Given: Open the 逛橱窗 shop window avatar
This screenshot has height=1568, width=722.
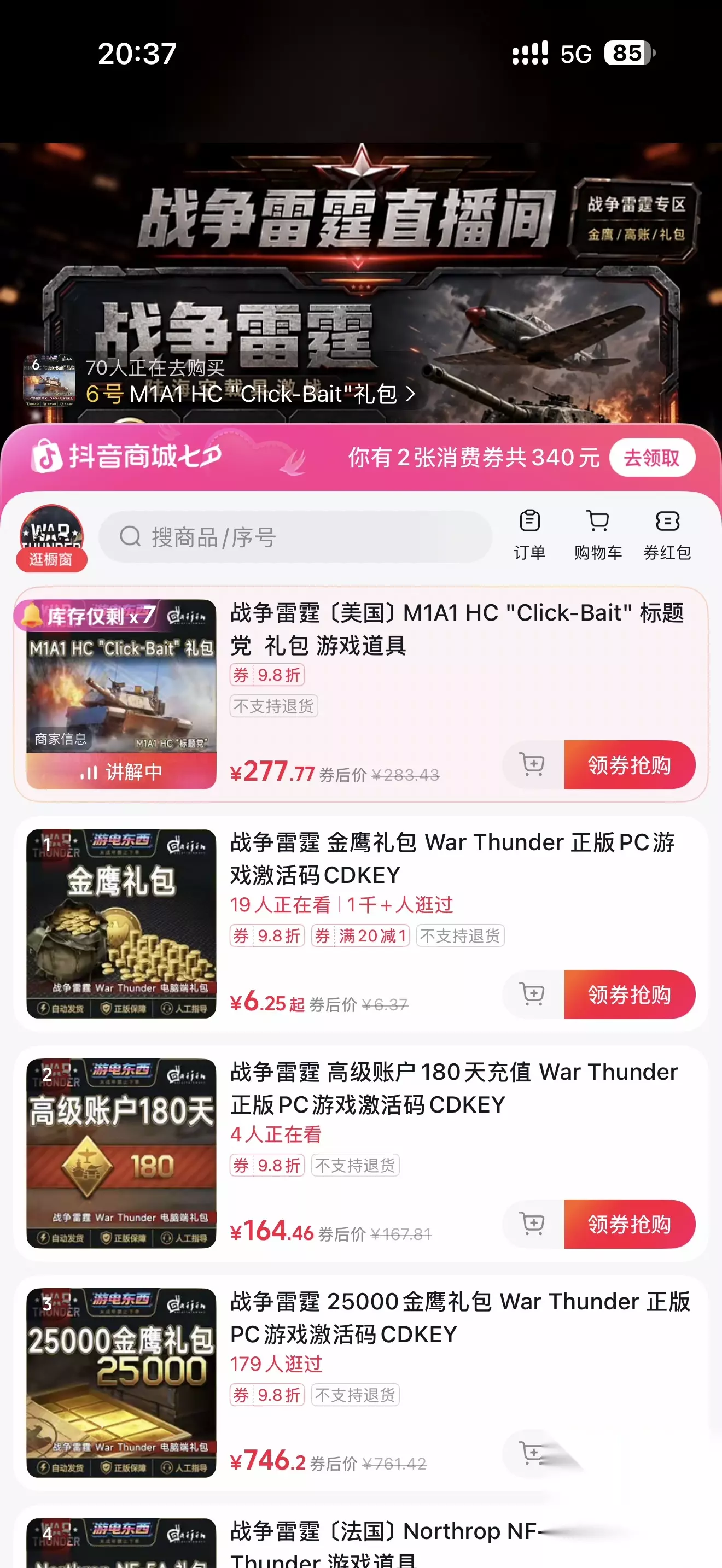Looking at the screenshot, I should coord(52,538).
